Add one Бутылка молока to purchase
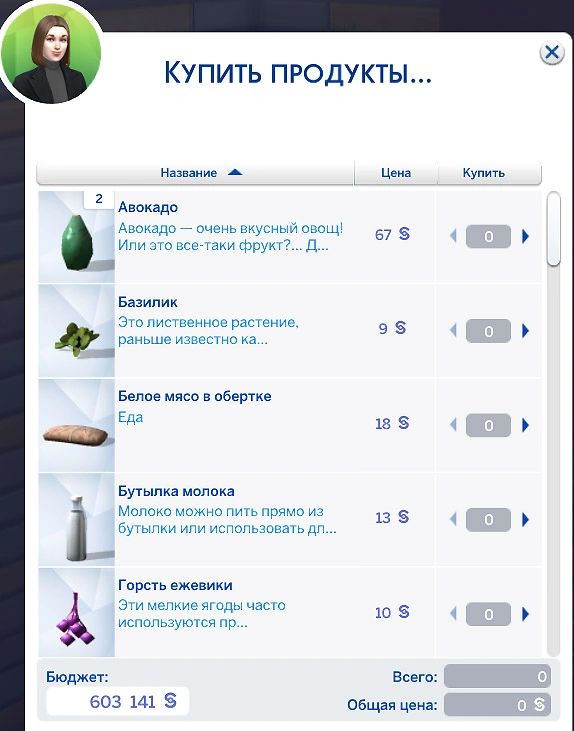This screenshot has height=731, width=574. [x=526, y=519]
